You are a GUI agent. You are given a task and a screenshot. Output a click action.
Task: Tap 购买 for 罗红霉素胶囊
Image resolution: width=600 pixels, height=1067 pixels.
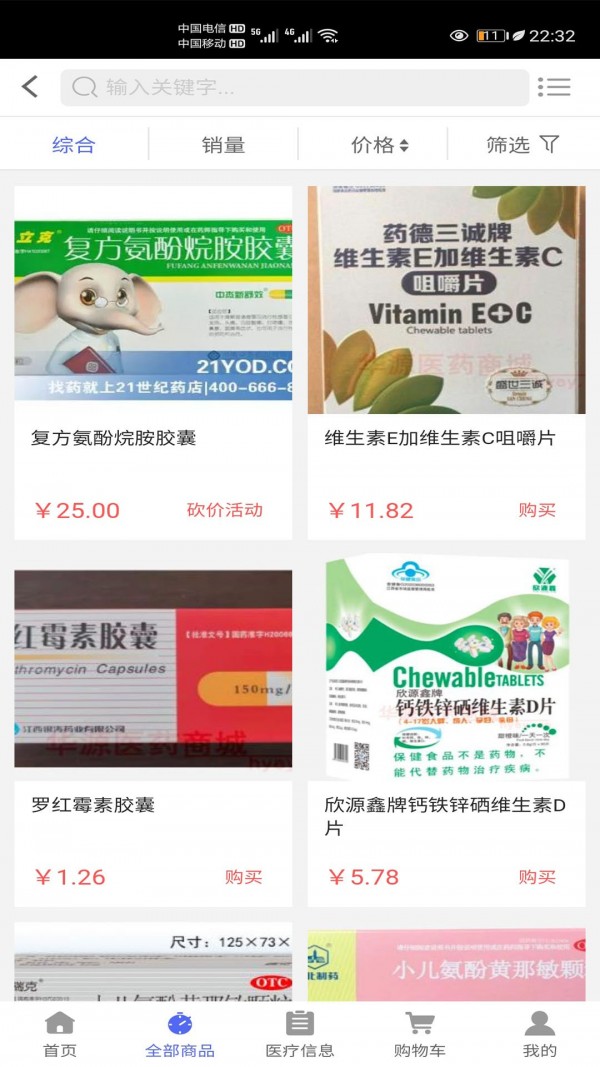243,877
